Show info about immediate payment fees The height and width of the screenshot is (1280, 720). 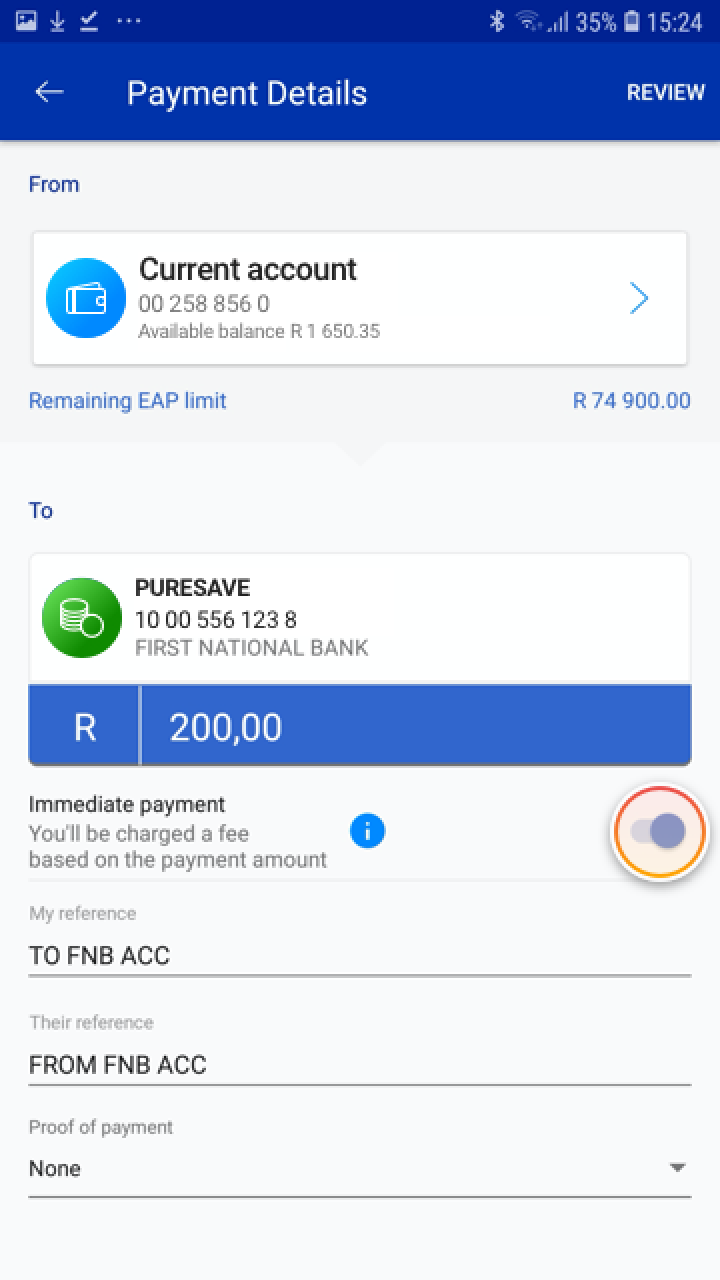(x=367, y=831)
